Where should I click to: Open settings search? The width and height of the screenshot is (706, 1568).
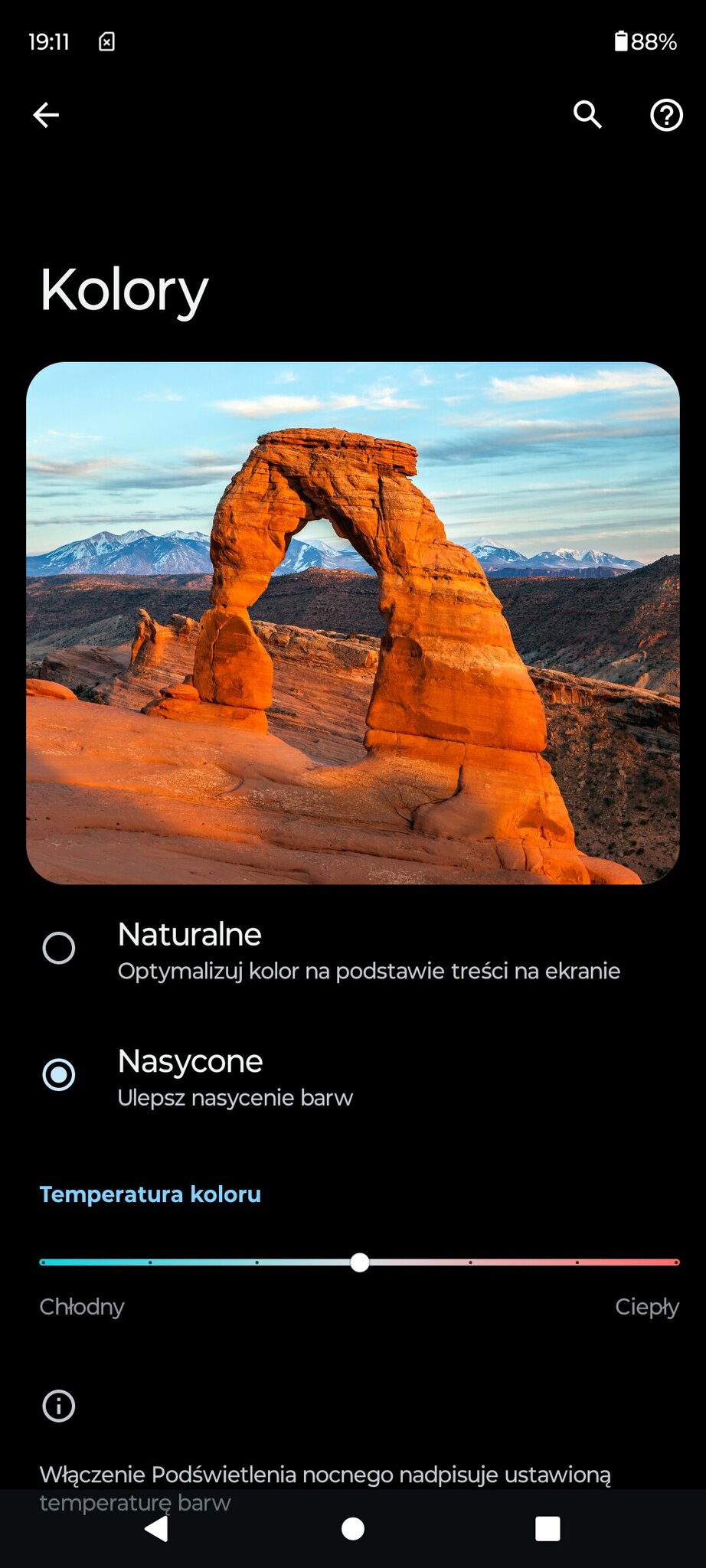coord(587,115)
